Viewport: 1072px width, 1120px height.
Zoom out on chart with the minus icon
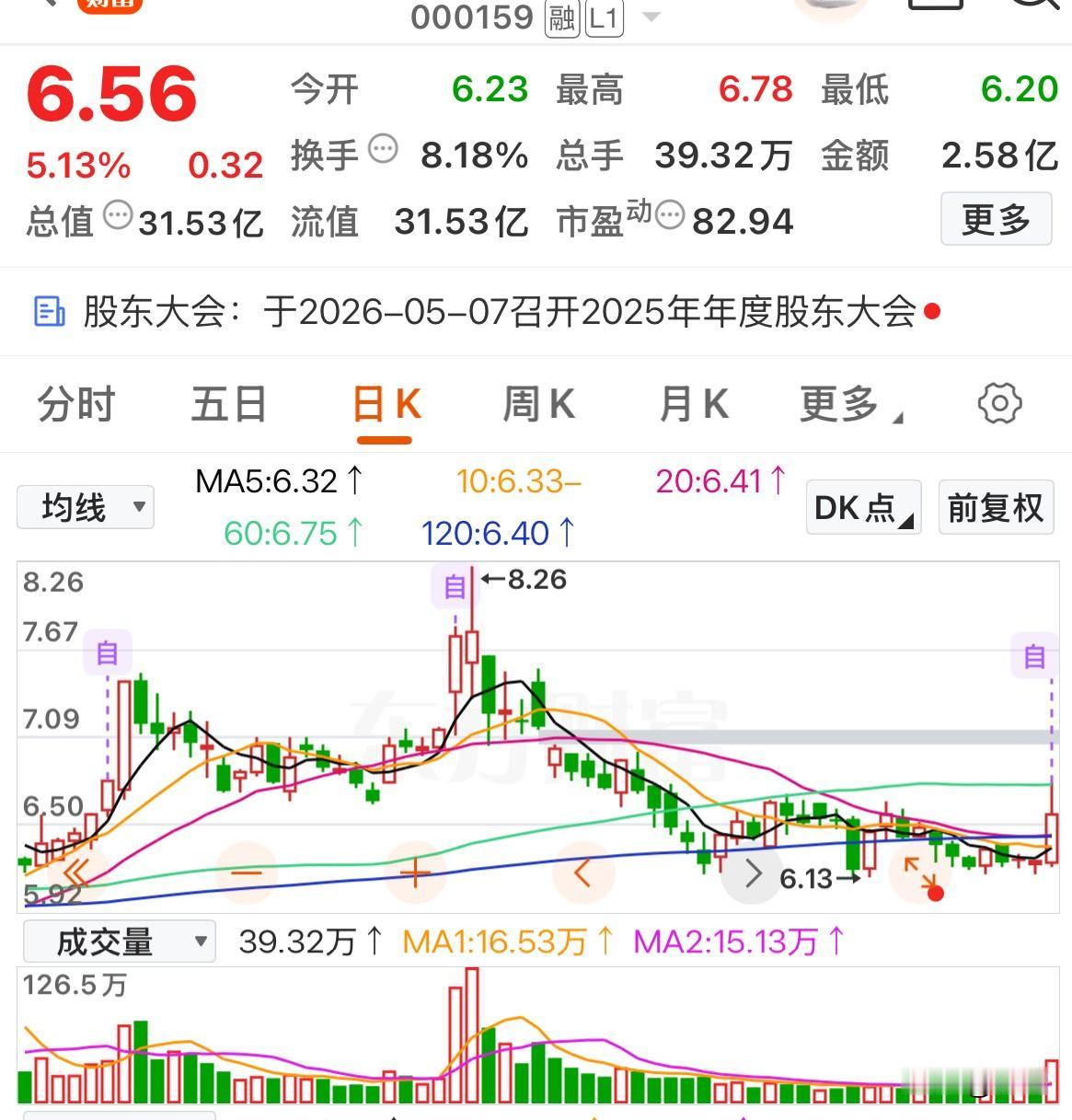246,872
